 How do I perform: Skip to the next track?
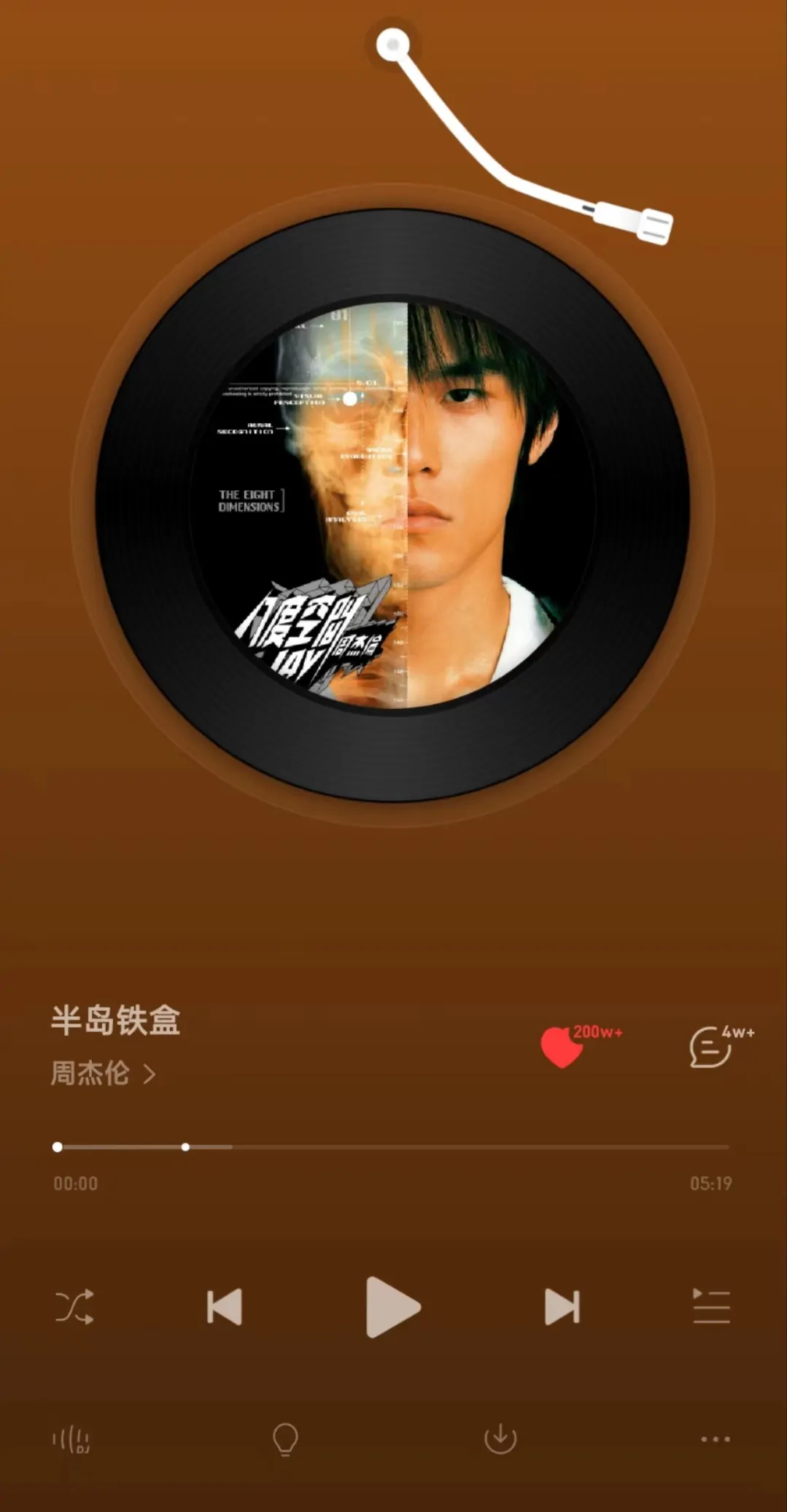coord(562,1306)
